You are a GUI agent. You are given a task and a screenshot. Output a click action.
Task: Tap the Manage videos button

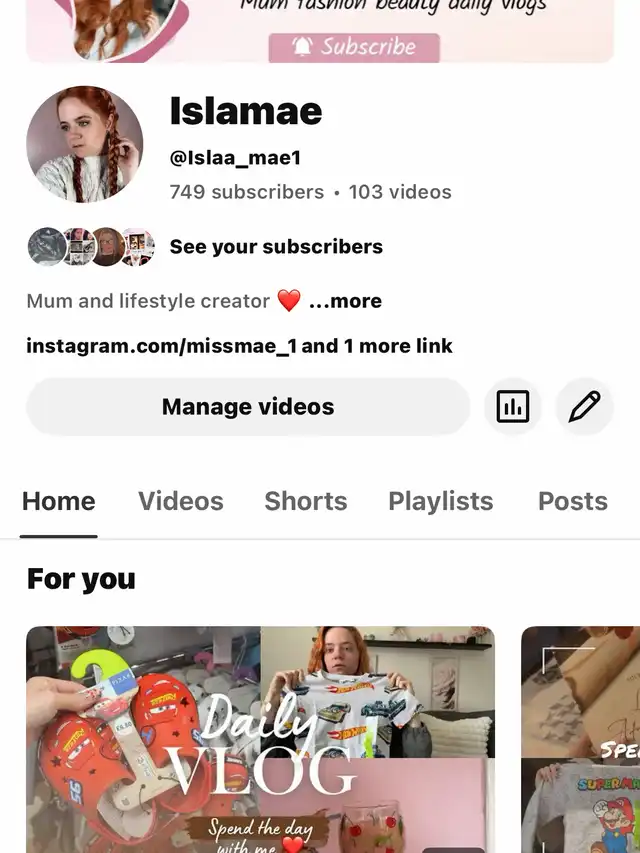248,407
